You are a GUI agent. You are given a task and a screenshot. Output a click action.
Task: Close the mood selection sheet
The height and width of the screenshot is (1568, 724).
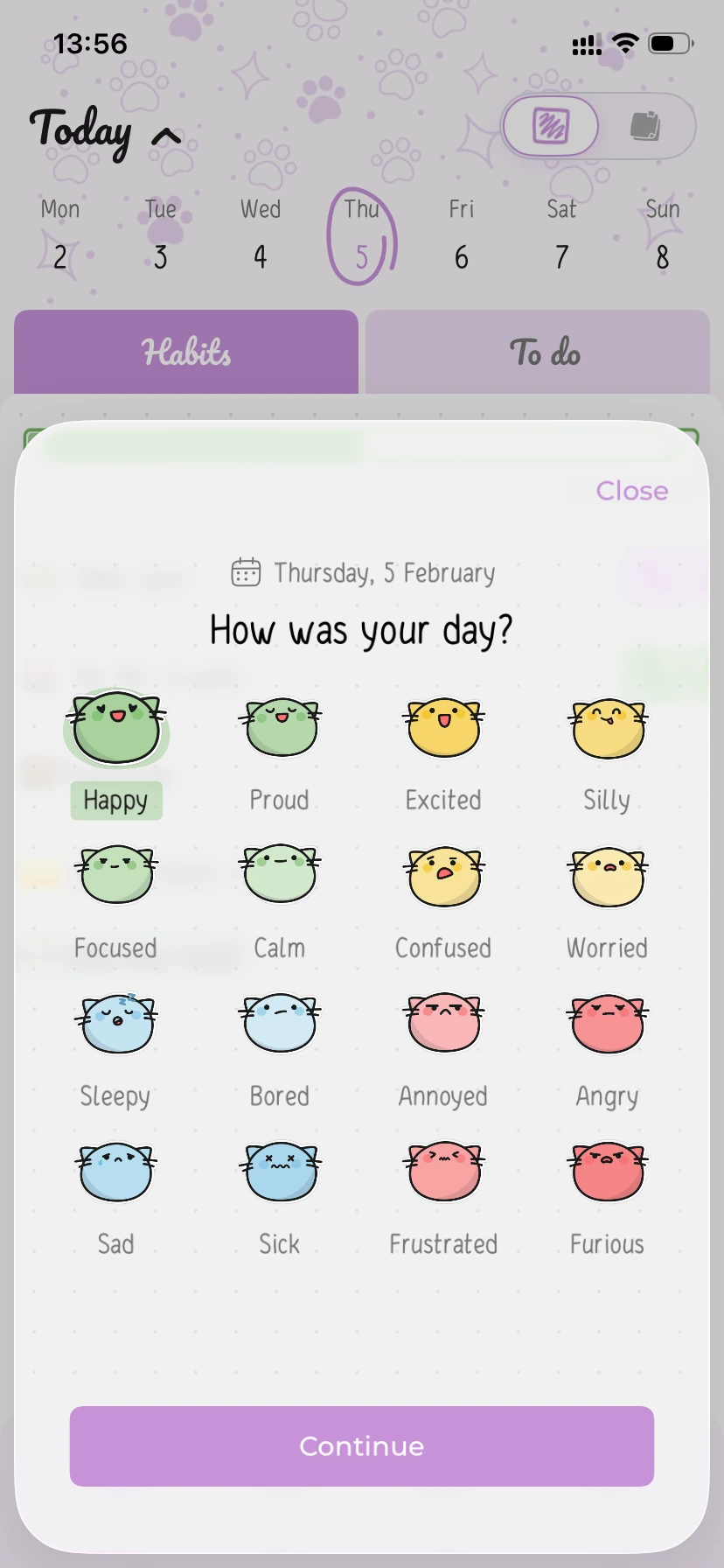631,491
